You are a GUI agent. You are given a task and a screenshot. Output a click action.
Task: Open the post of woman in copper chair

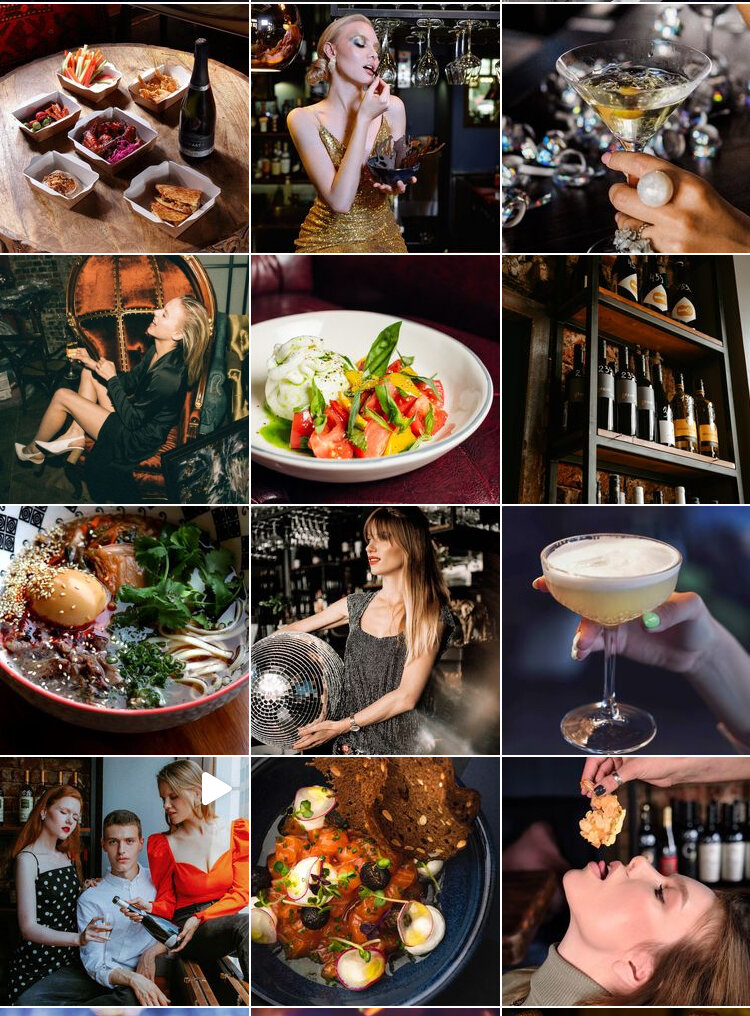point(124,379)
